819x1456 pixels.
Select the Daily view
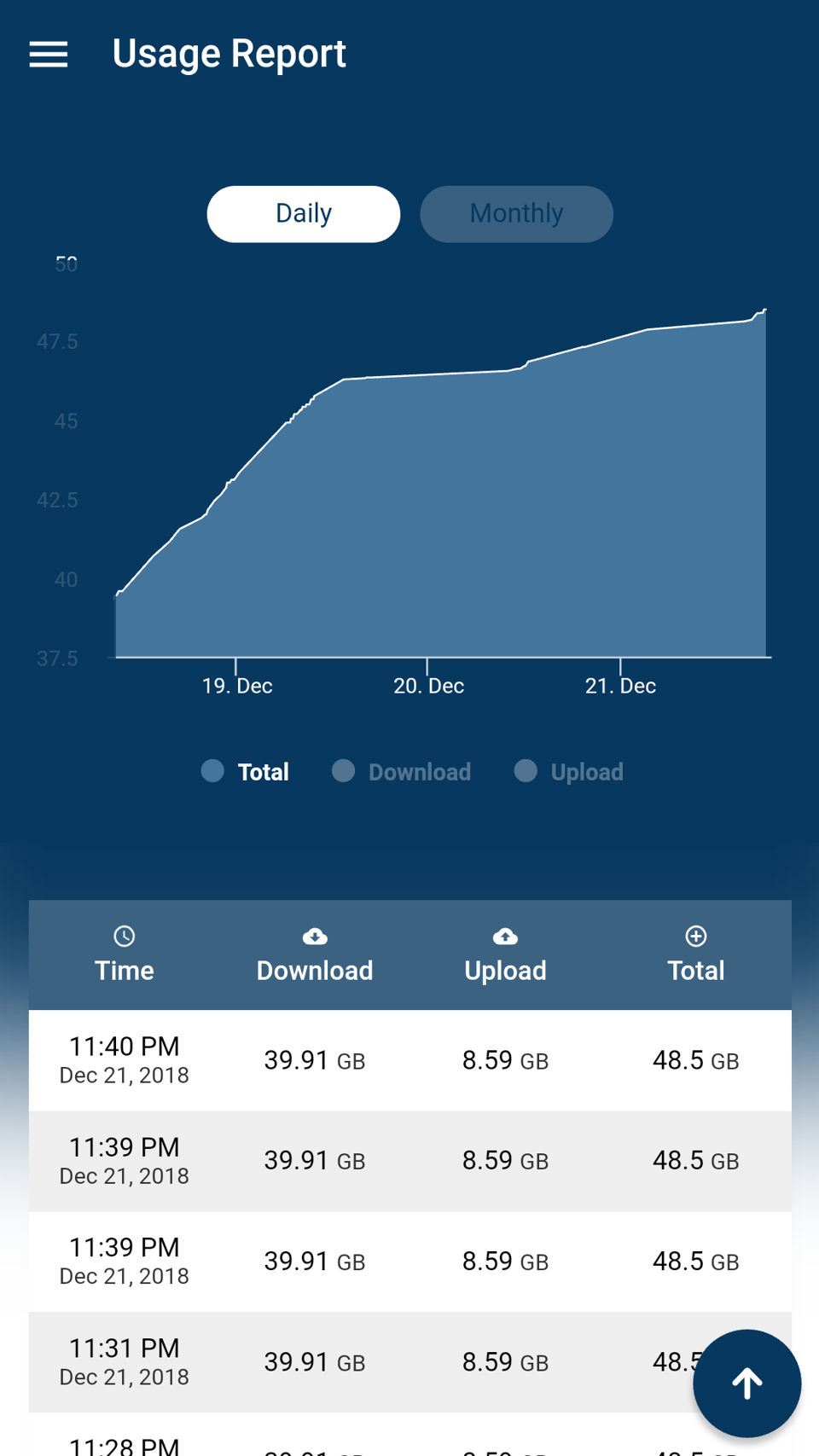click(304, 214)
